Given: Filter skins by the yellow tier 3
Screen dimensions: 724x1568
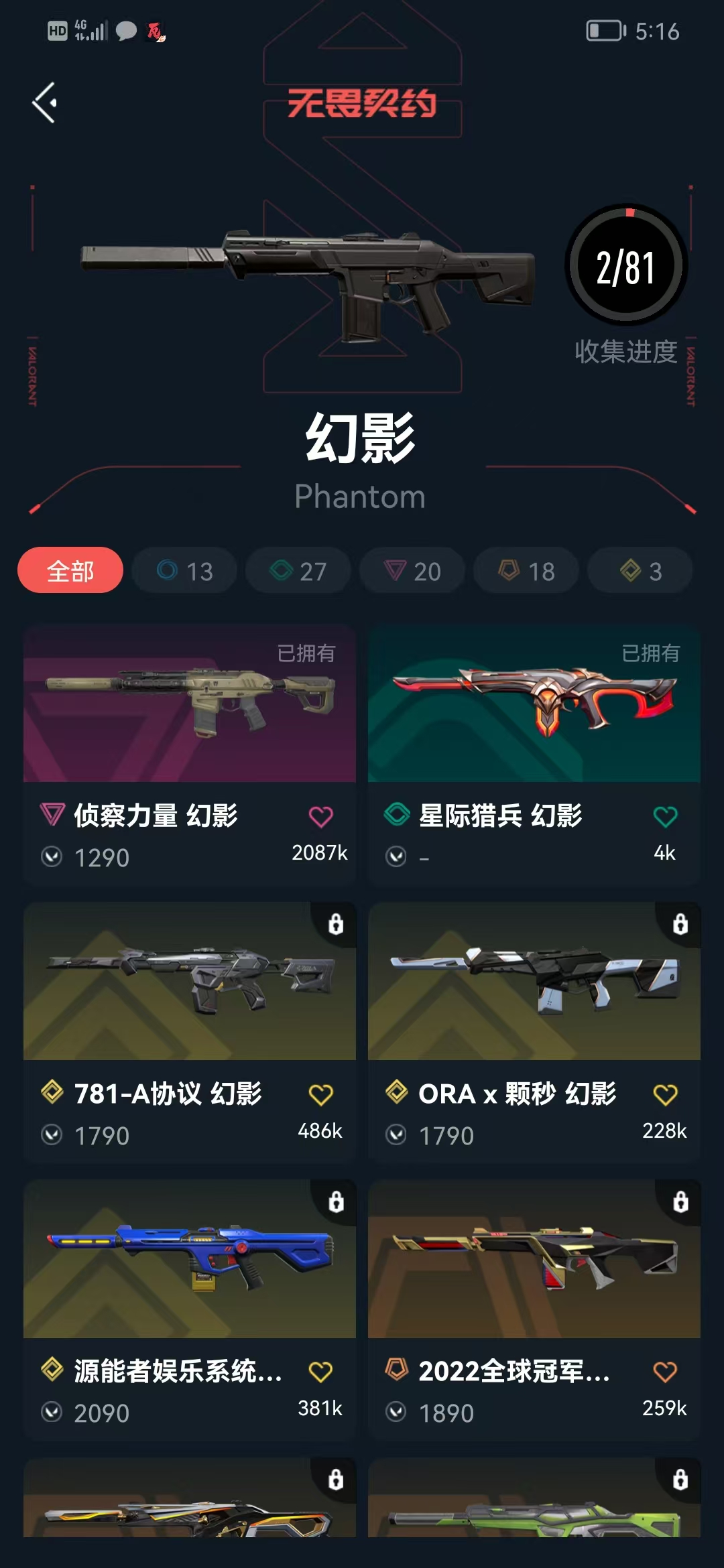Looking at the screenshot, I should [640, 571].
